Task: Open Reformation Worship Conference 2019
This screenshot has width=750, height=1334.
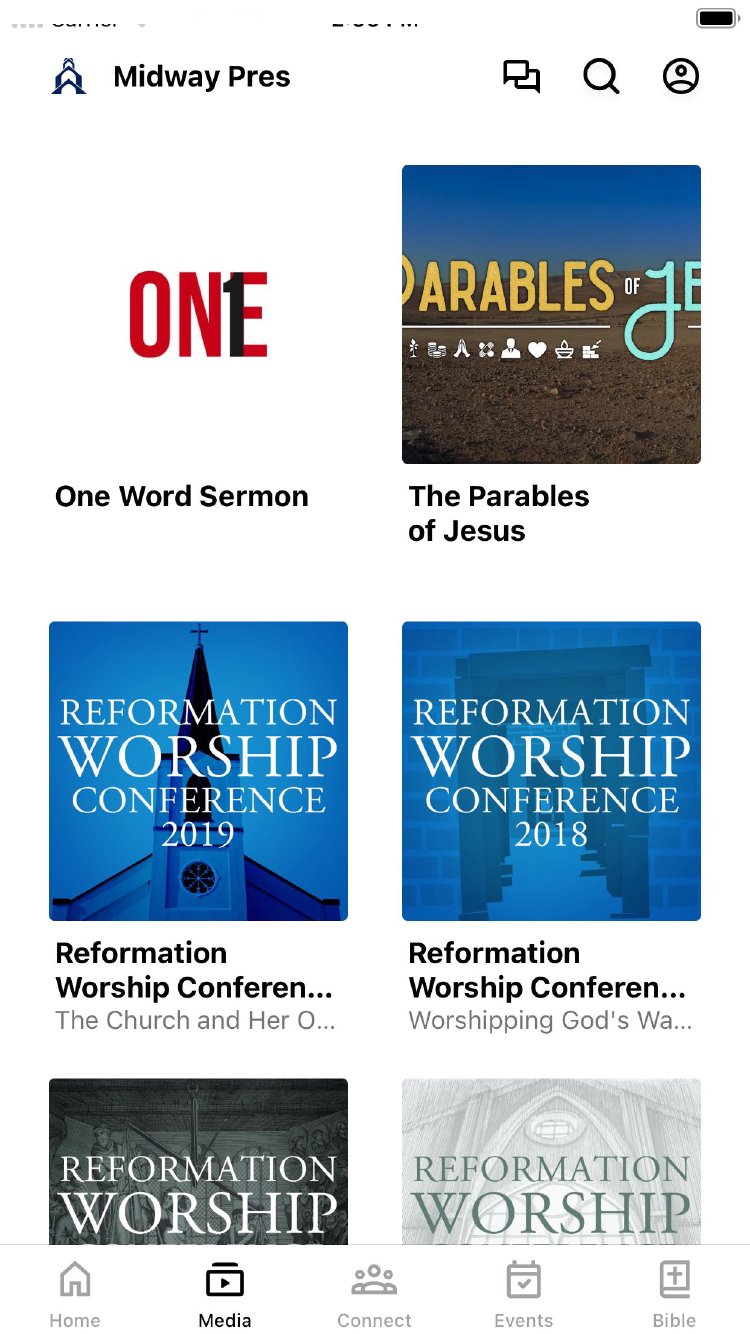Action: (198, 771)
